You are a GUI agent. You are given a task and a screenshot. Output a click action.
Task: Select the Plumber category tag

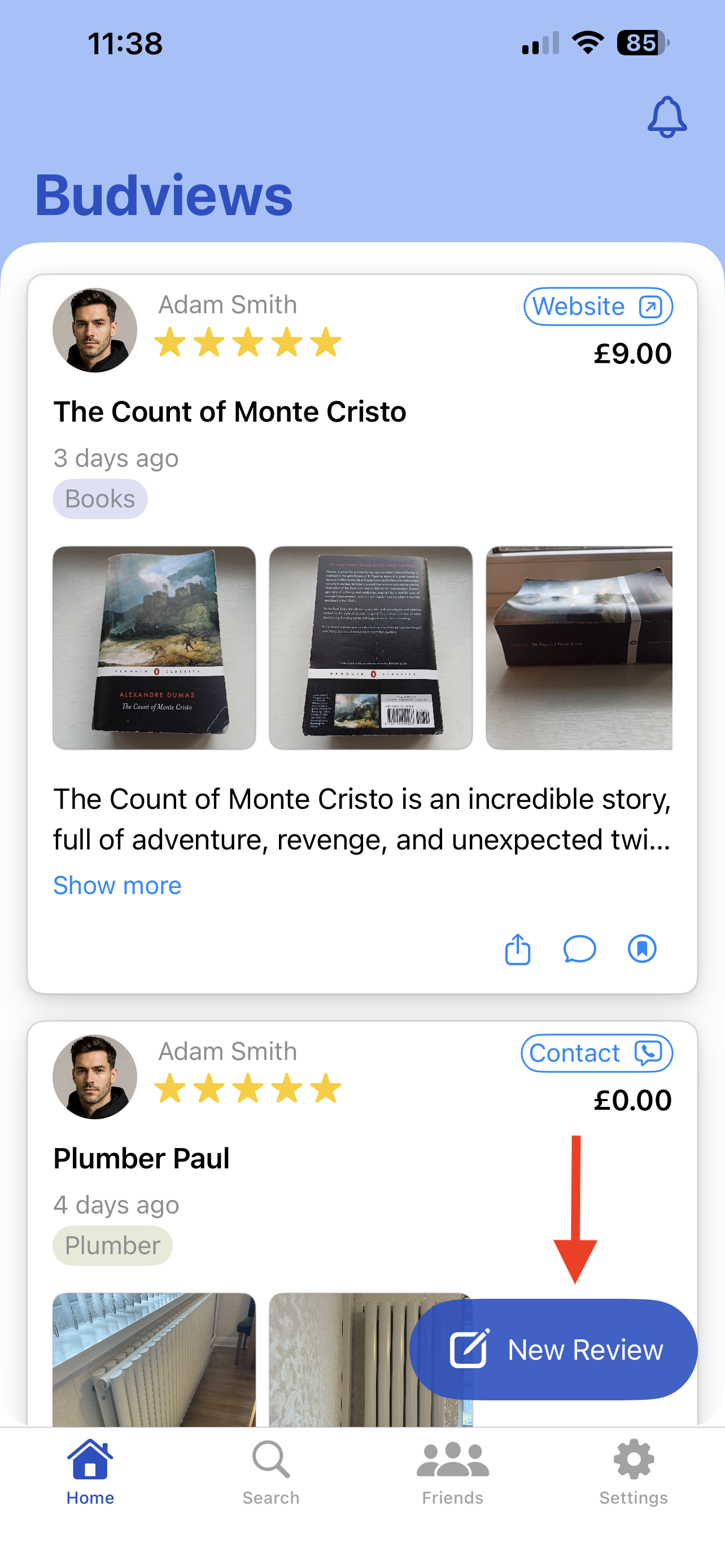point(112,1245)
